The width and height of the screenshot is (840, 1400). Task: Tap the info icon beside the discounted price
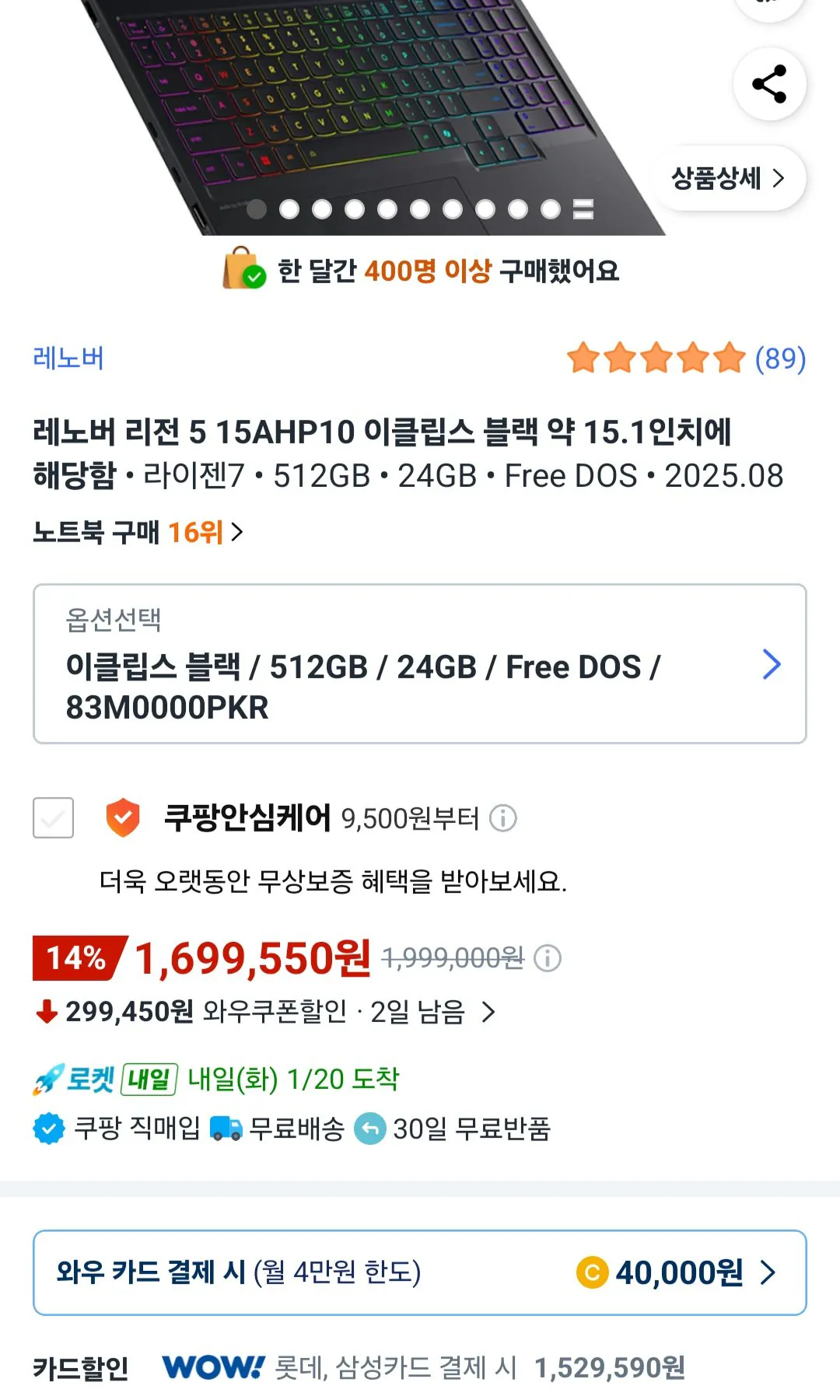549,959
